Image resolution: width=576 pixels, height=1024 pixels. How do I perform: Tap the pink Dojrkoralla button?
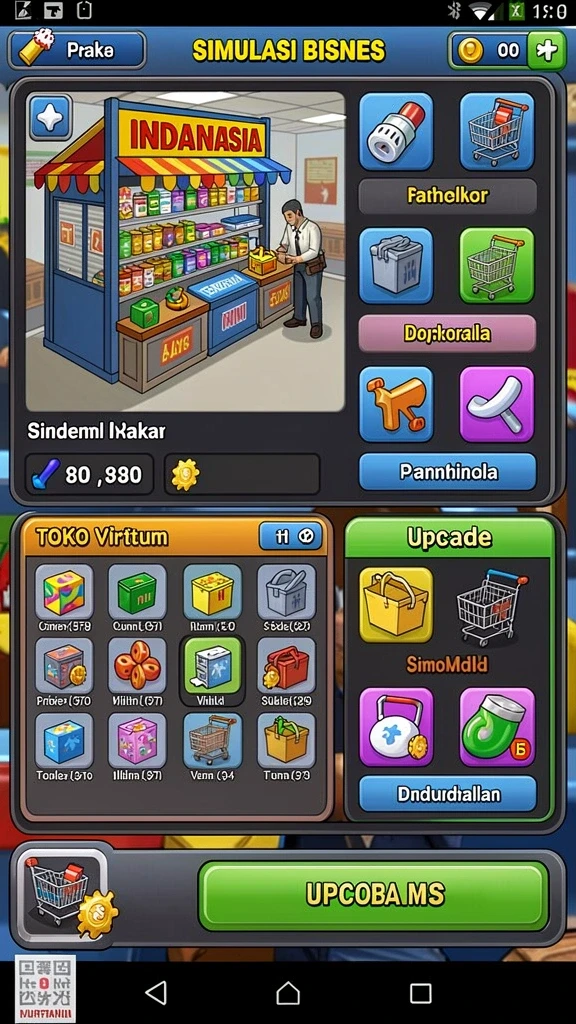447,334
